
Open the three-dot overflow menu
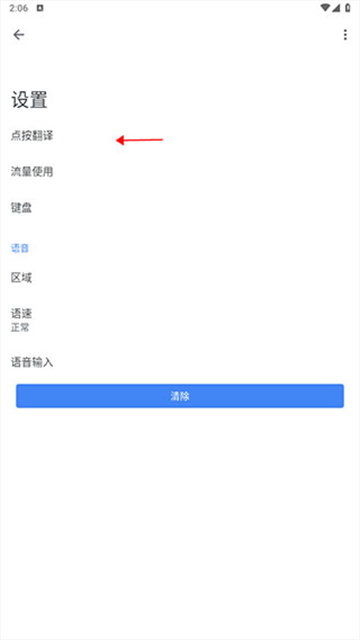(345, 35)
